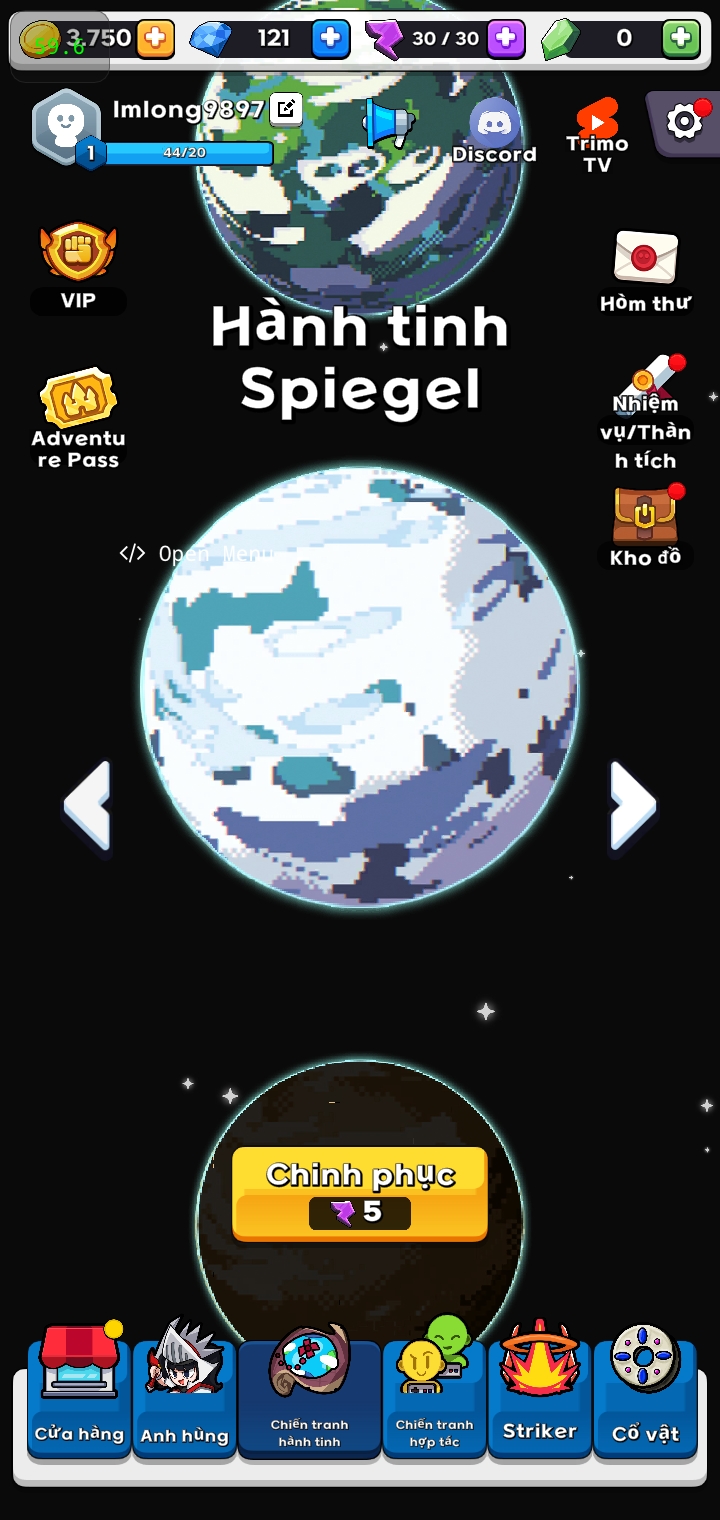Add green gems with plus button
Screen dimensions: 720x1520
pyautogui.click(x=681, y=39)
